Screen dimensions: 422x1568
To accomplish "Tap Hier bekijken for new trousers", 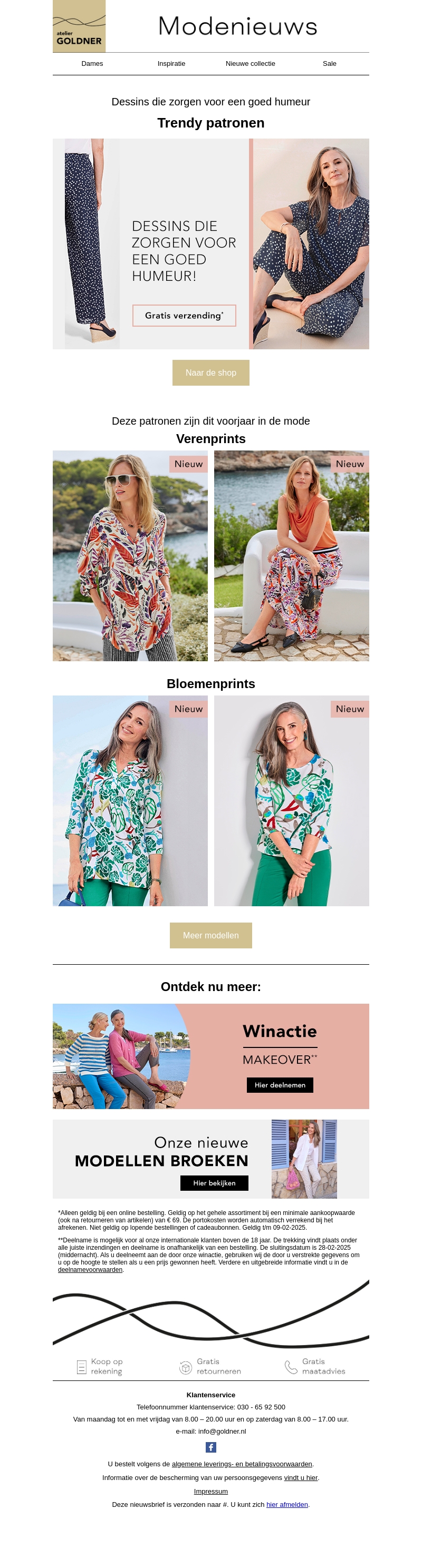I will click(214, 1183).
